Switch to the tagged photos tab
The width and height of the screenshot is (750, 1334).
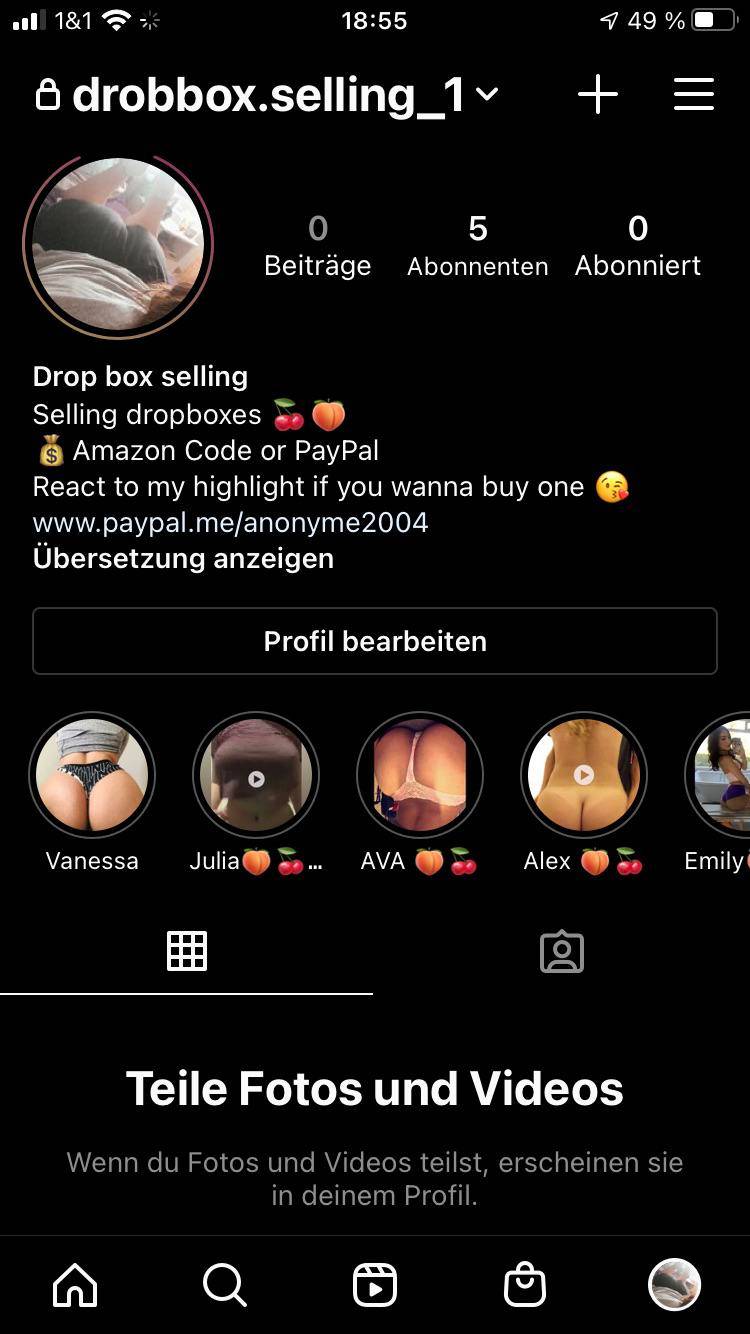pyautogui.click(x=562, y=951)
